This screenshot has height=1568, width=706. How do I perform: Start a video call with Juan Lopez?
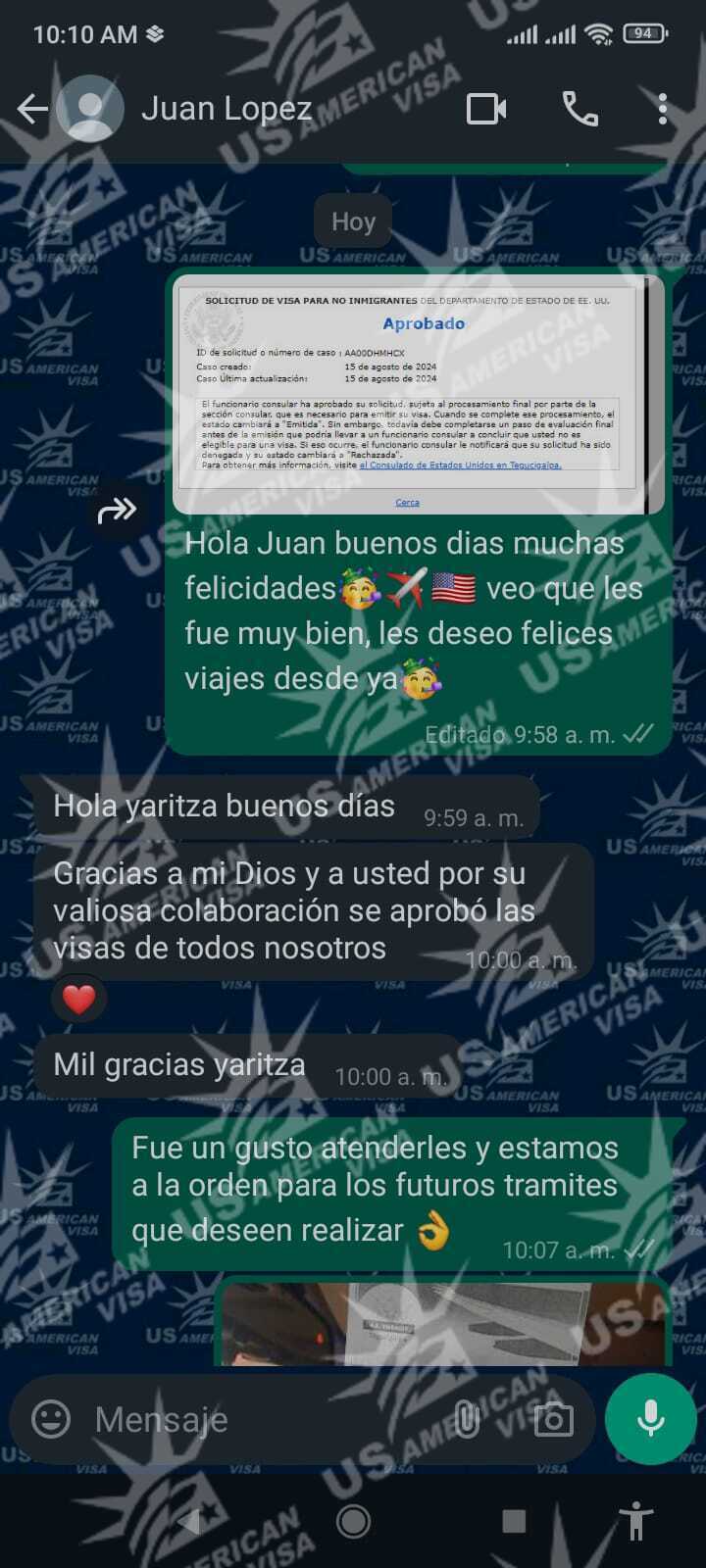pos(486,109)
